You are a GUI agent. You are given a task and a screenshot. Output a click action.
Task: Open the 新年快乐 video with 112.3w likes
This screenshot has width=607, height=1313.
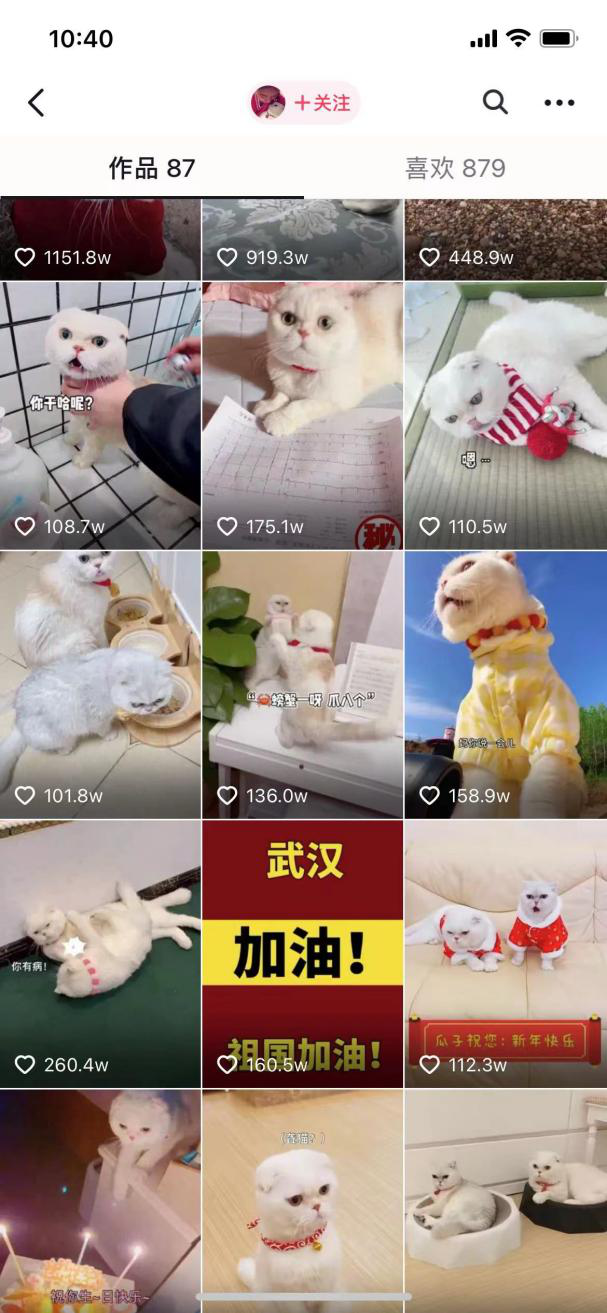[x=505, y=955]
